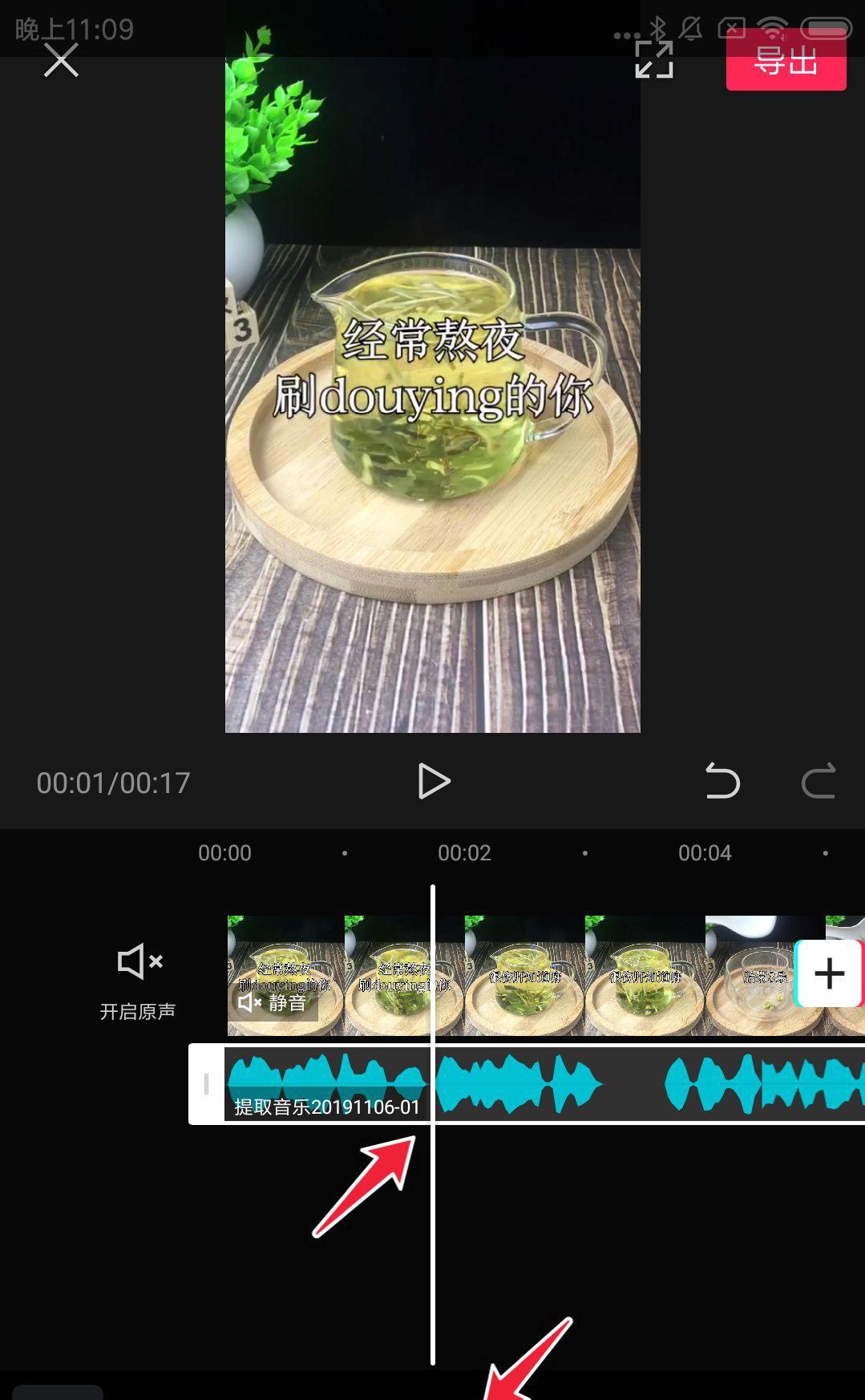Toggle 开启原声 original sound
The width and height of the screenshot is (865, 1400).
[138, 979]
